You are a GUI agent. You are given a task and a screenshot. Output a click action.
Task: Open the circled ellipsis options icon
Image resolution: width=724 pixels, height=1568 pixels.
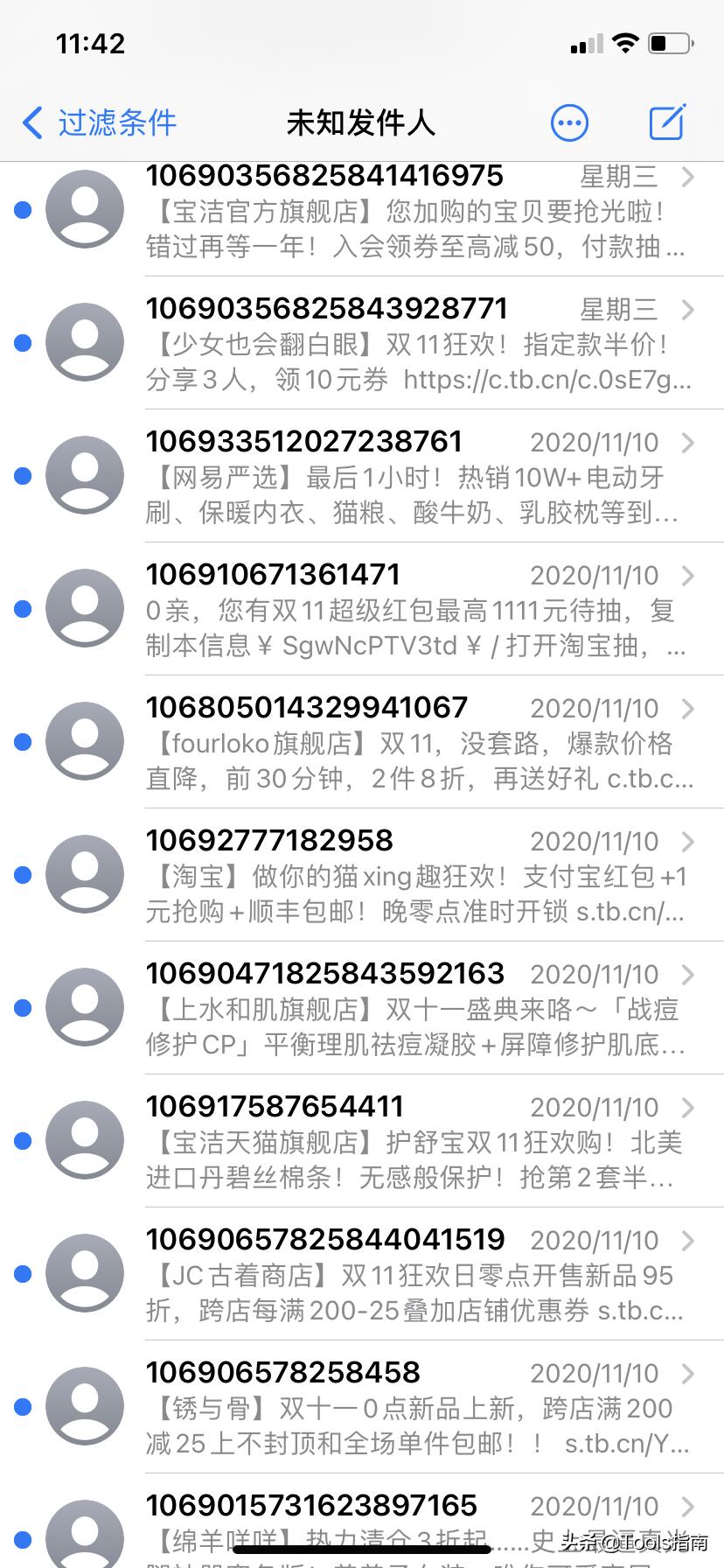569,122
